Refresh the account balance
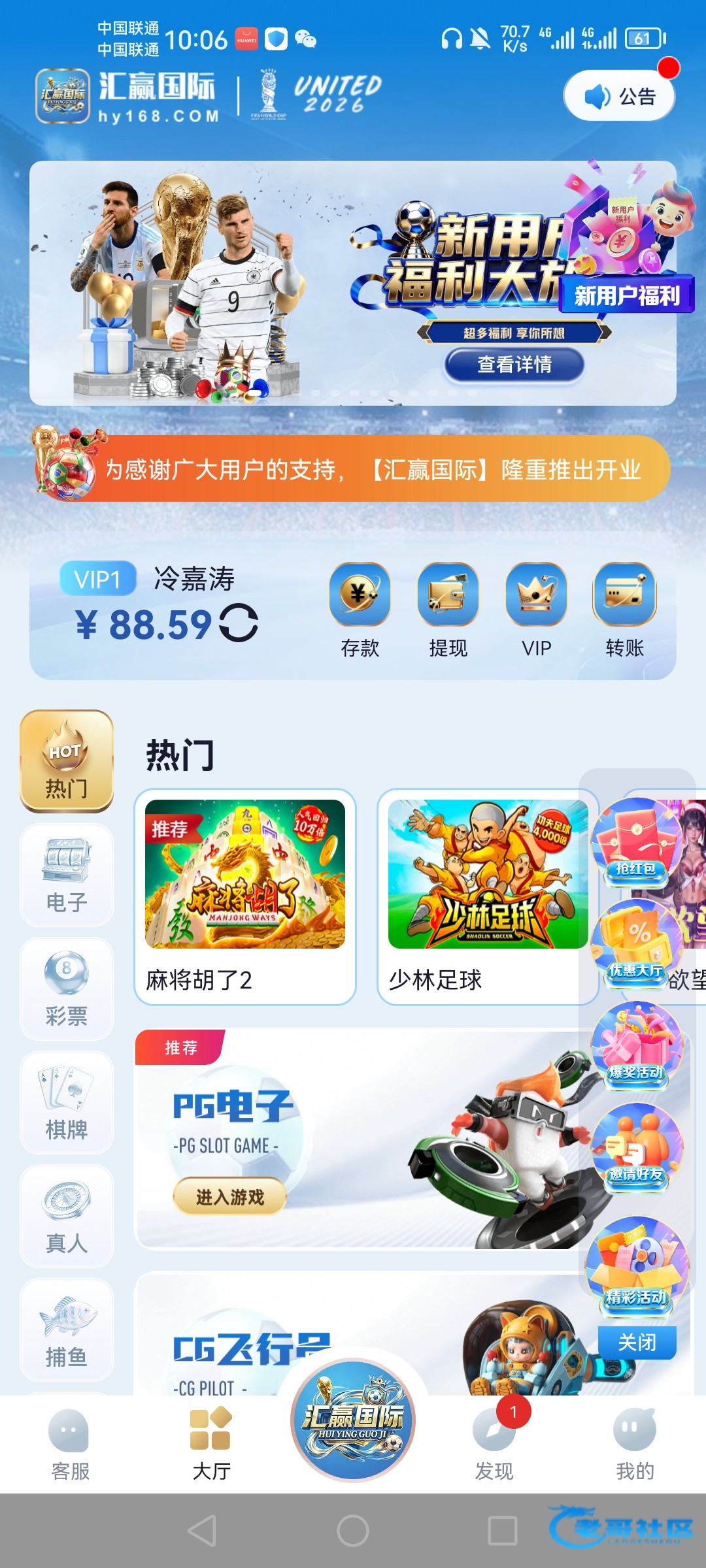 point(239,623)
